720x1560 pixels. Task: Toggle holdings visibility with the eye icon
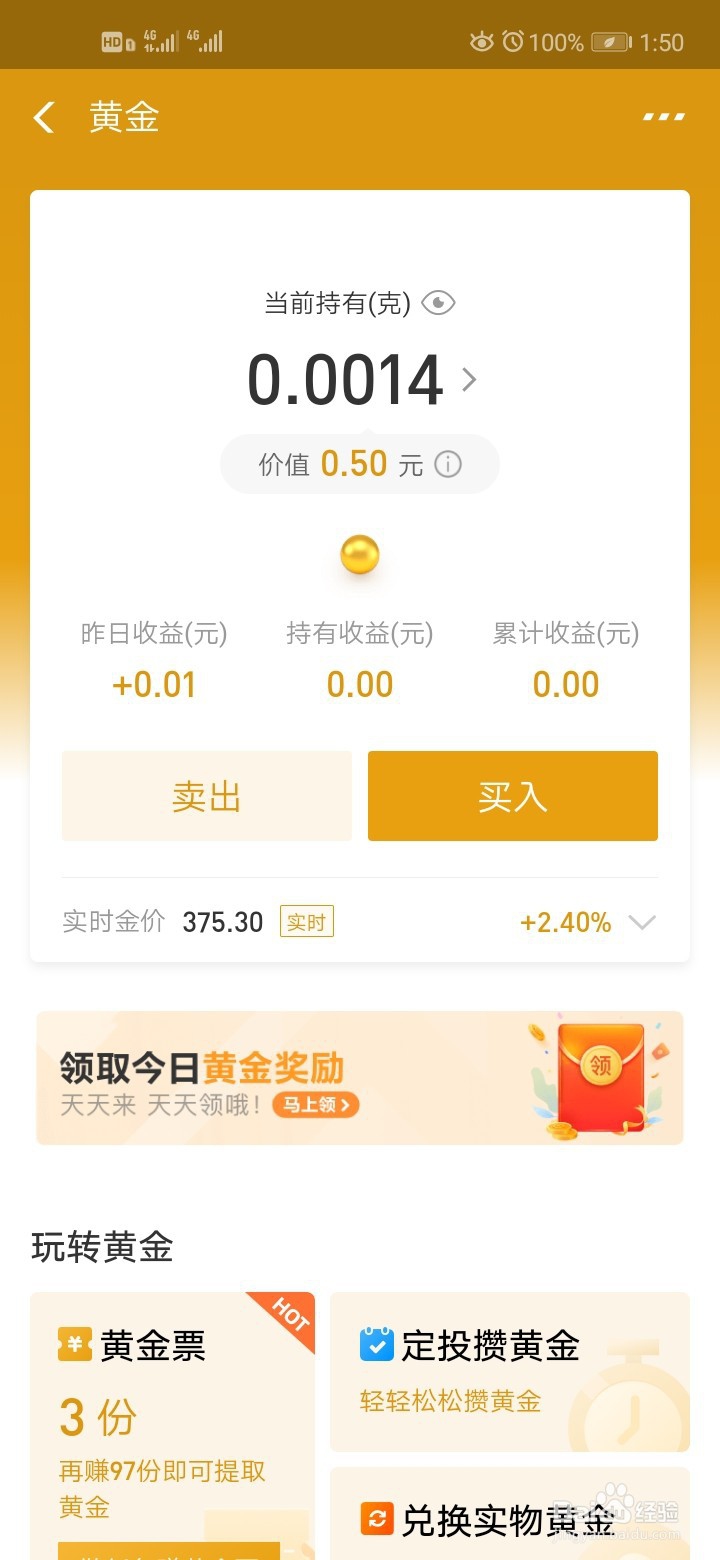[x=436, y=303]
